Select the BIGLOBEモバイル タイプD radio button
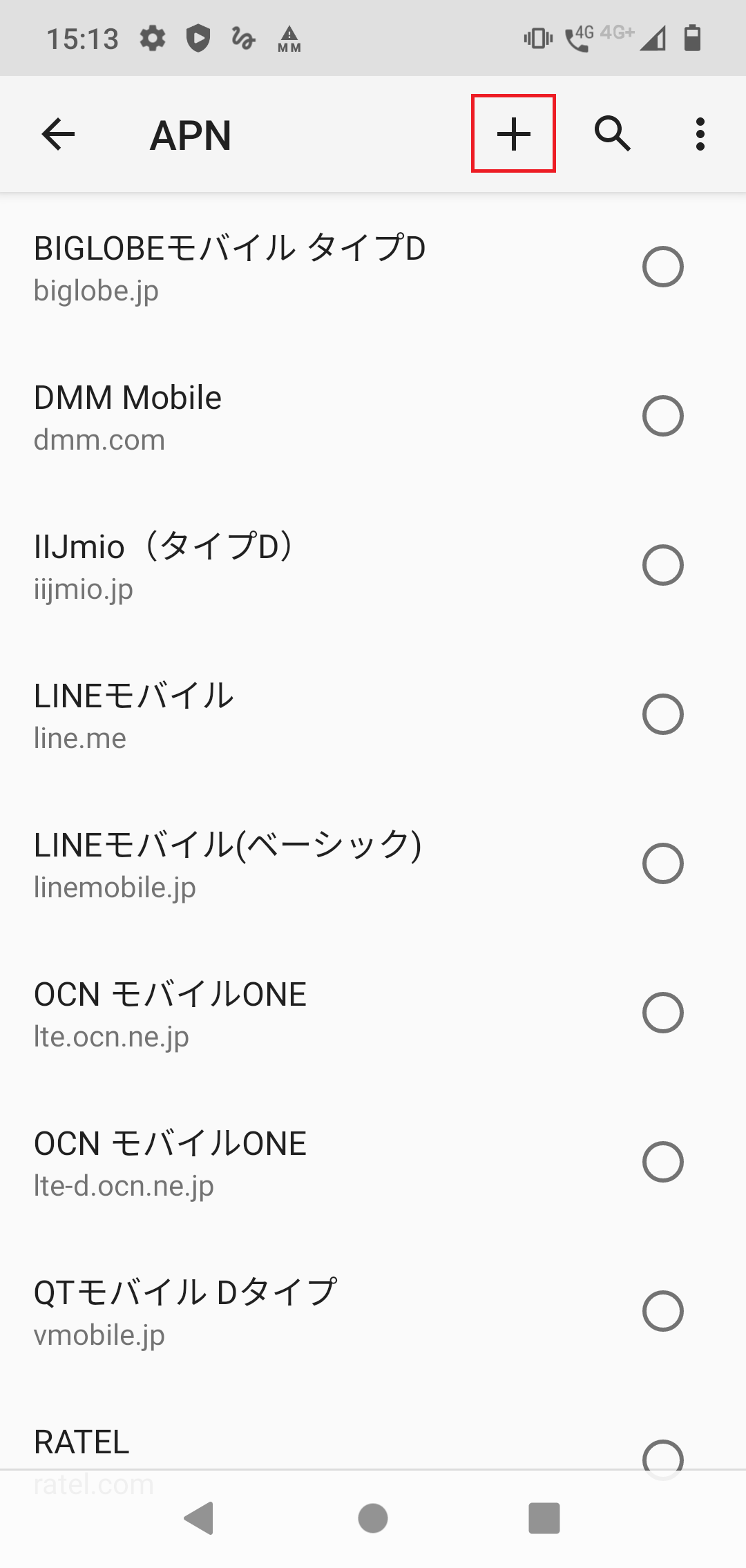The image size is (746, 1568). pos(663,267)
